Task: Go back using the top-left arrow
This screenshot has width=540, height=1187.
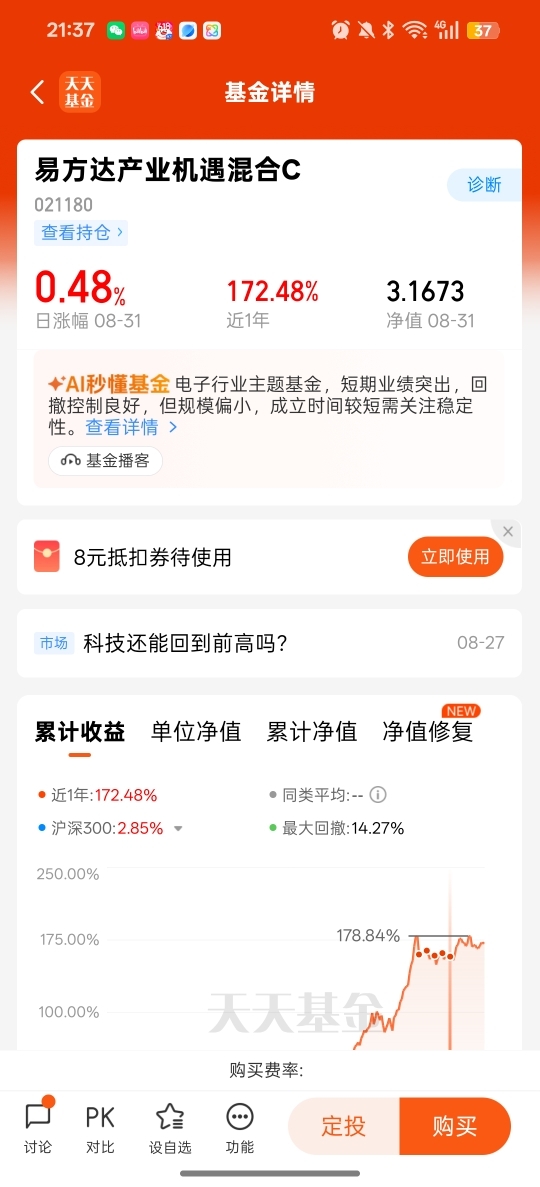Action: [x=37, y=92]
